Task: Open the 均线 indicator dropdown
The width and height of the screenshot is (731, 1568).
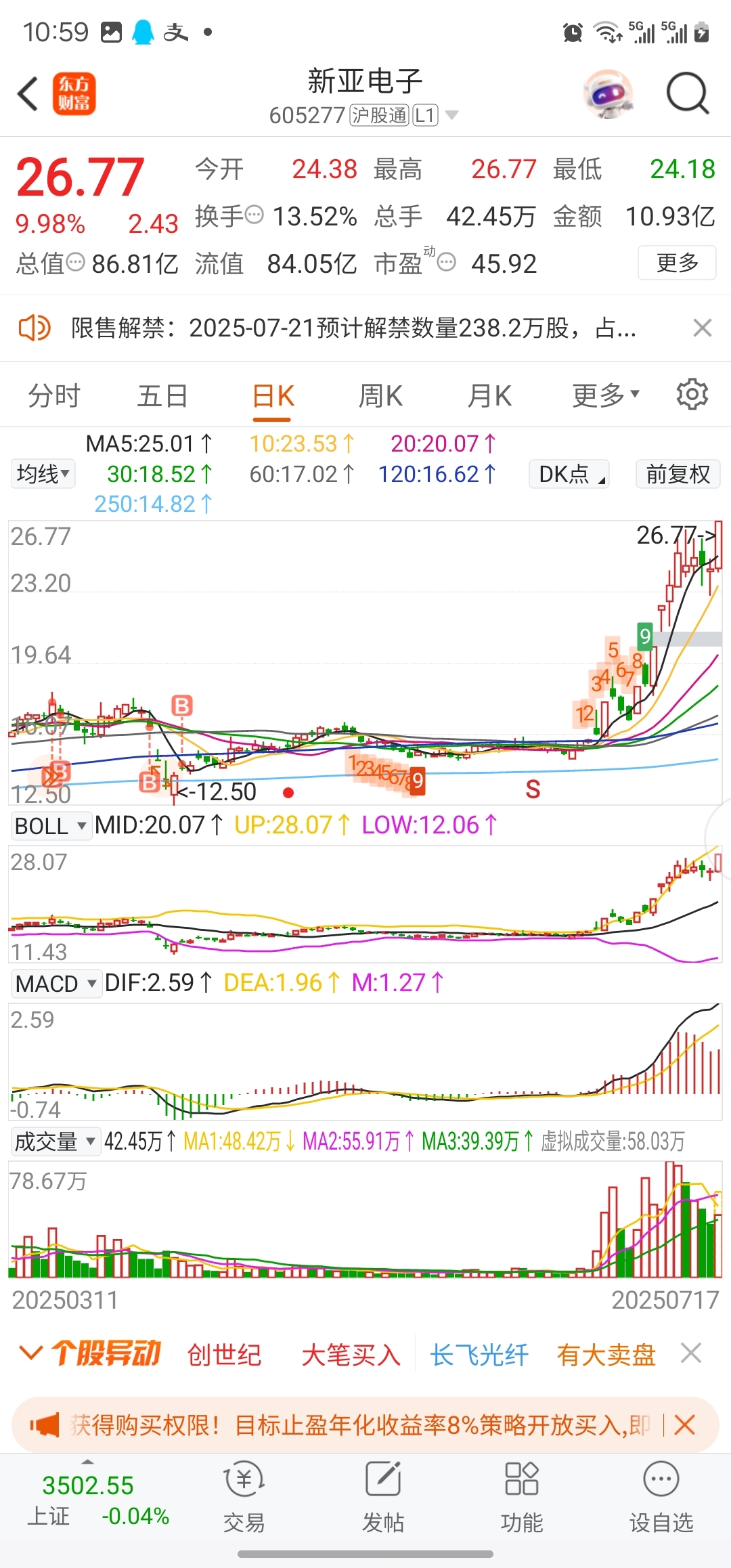Action: [43, 473]
